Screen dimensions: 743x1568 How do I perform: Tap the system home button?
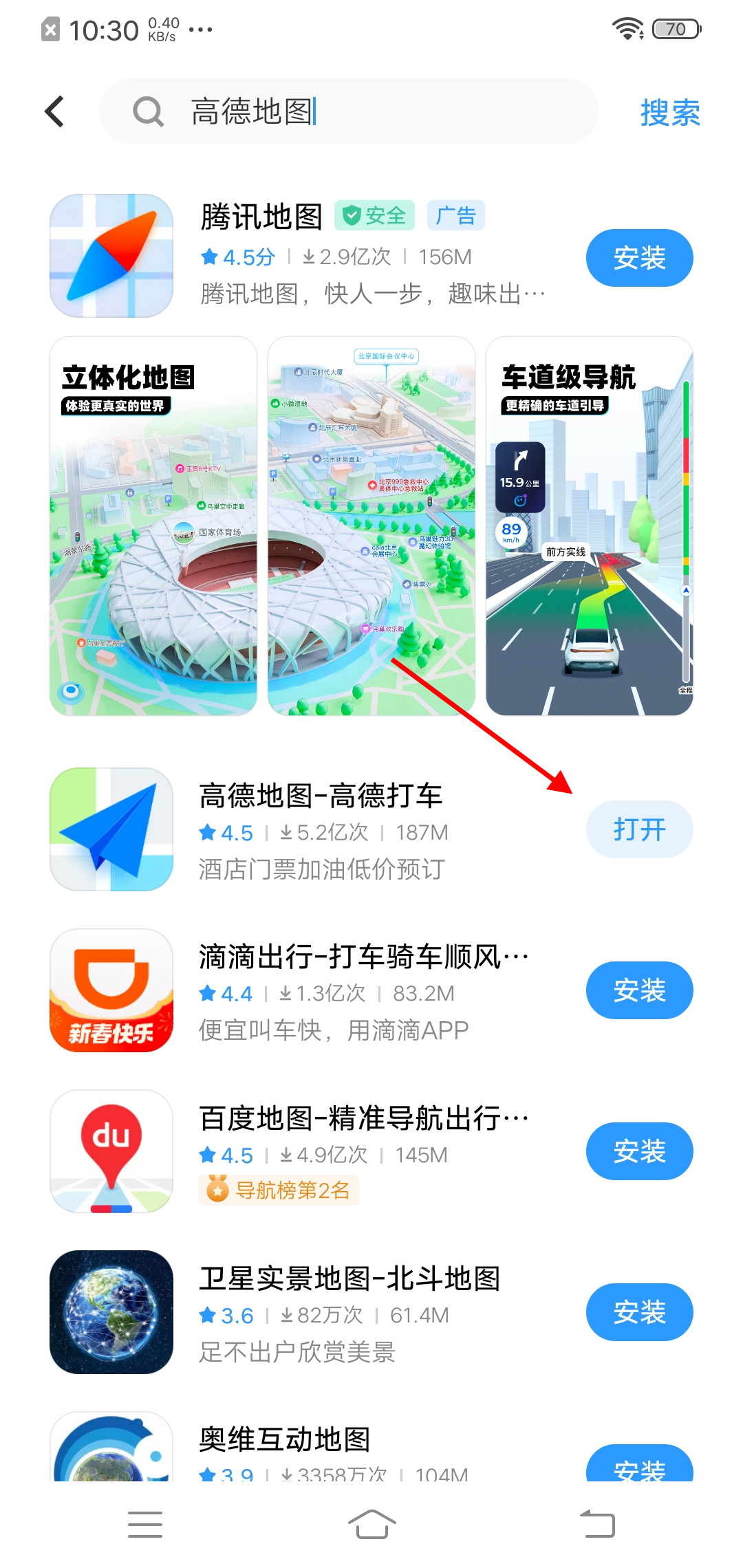[x=371, y=1524]
